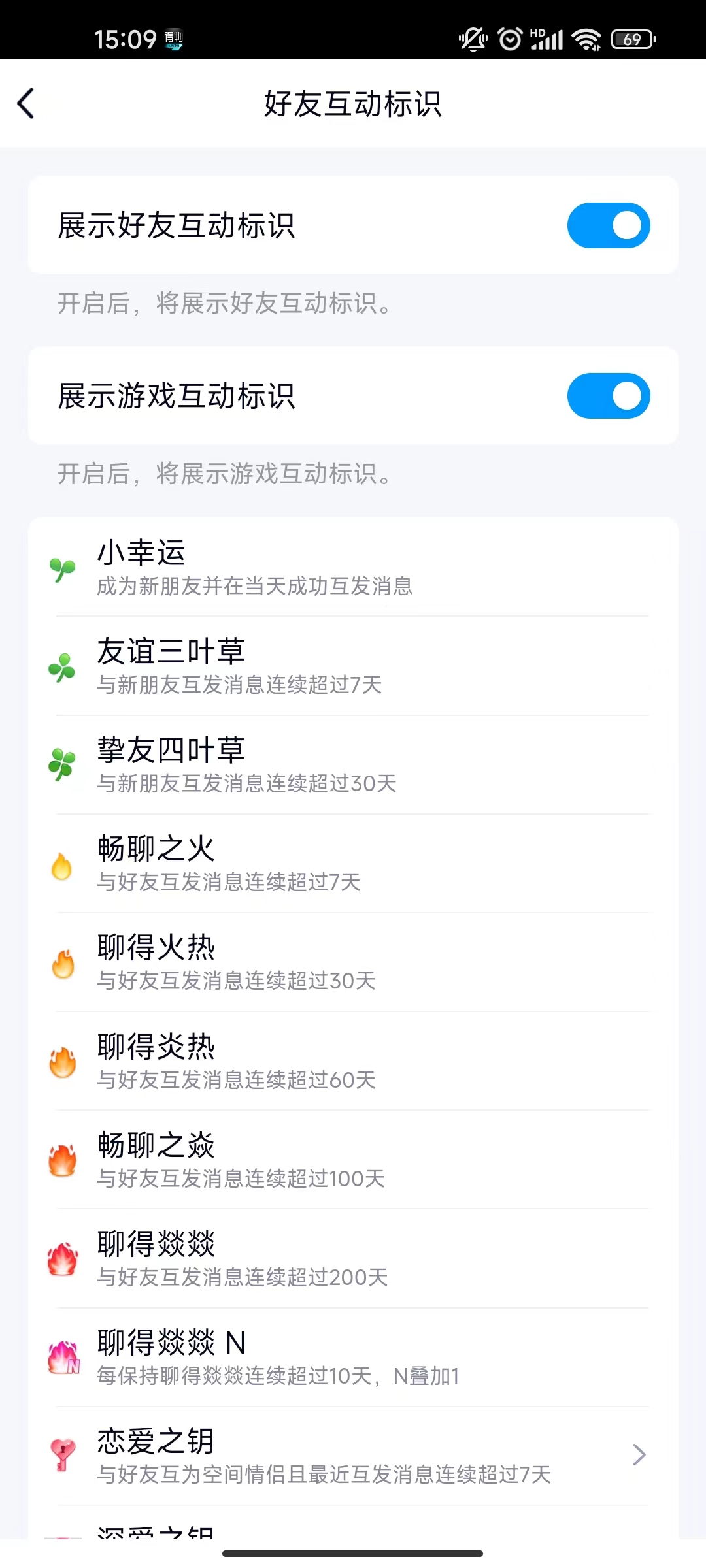This screenshot has height=1568, width=706.
Task: Disable 展示游戏互动标识 switch
Action: click(608, 397)
